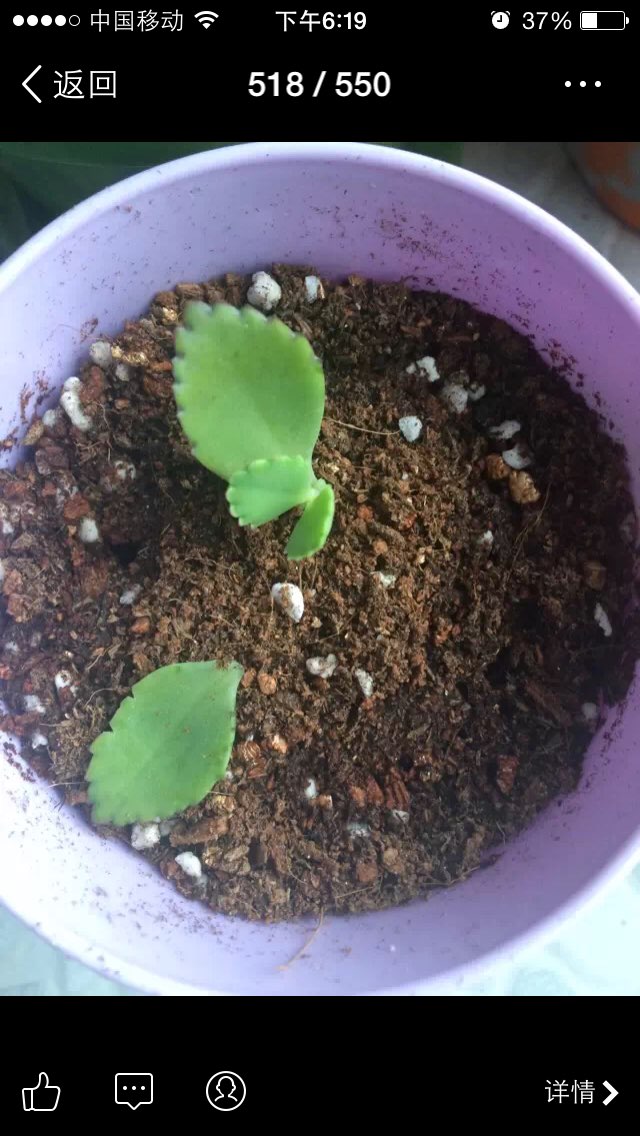This screenshot has width=640, height=1136.
Task: Like this photo with the thumbs-up
Action: [41, 1091]
